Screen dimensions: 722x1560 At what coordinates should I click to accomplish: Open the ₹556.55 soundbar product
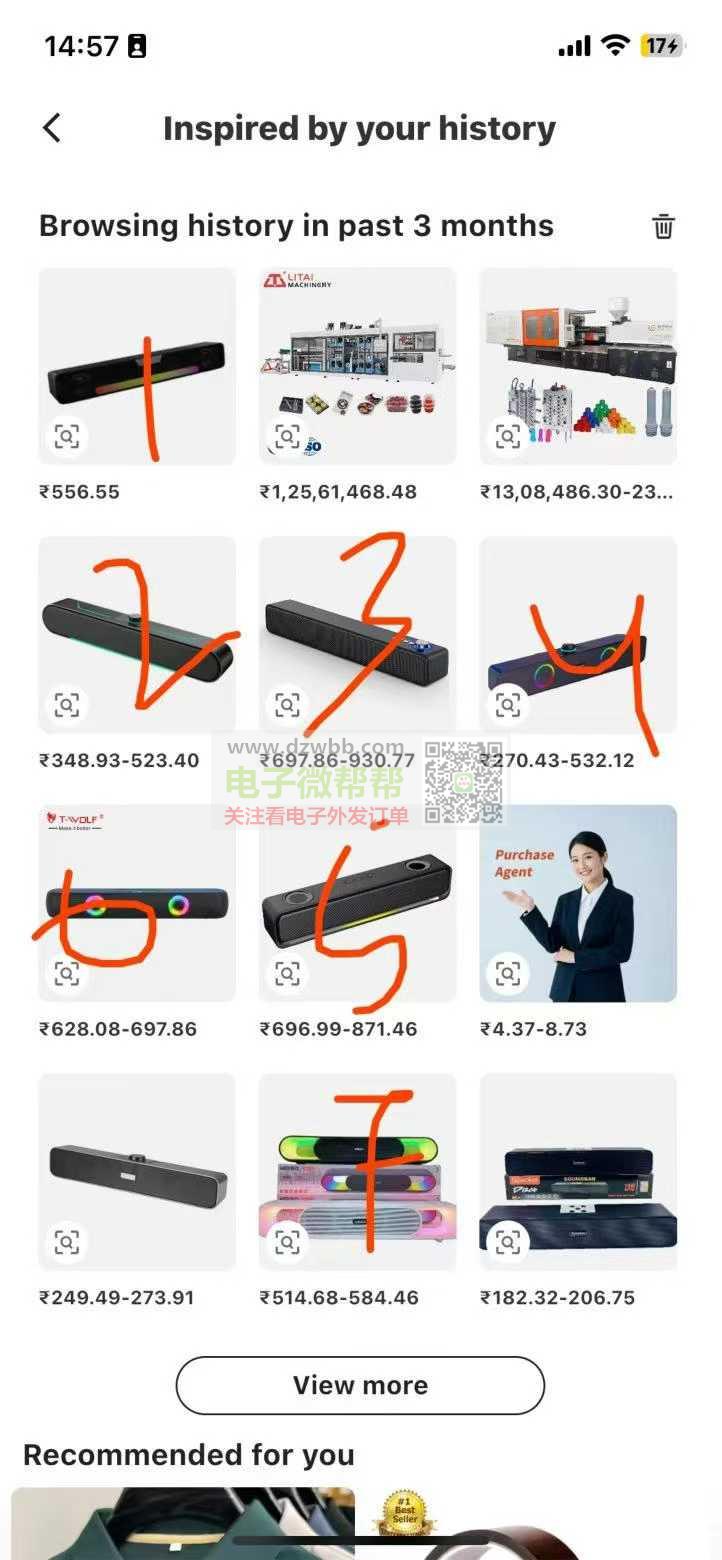(x=137, y=366)
